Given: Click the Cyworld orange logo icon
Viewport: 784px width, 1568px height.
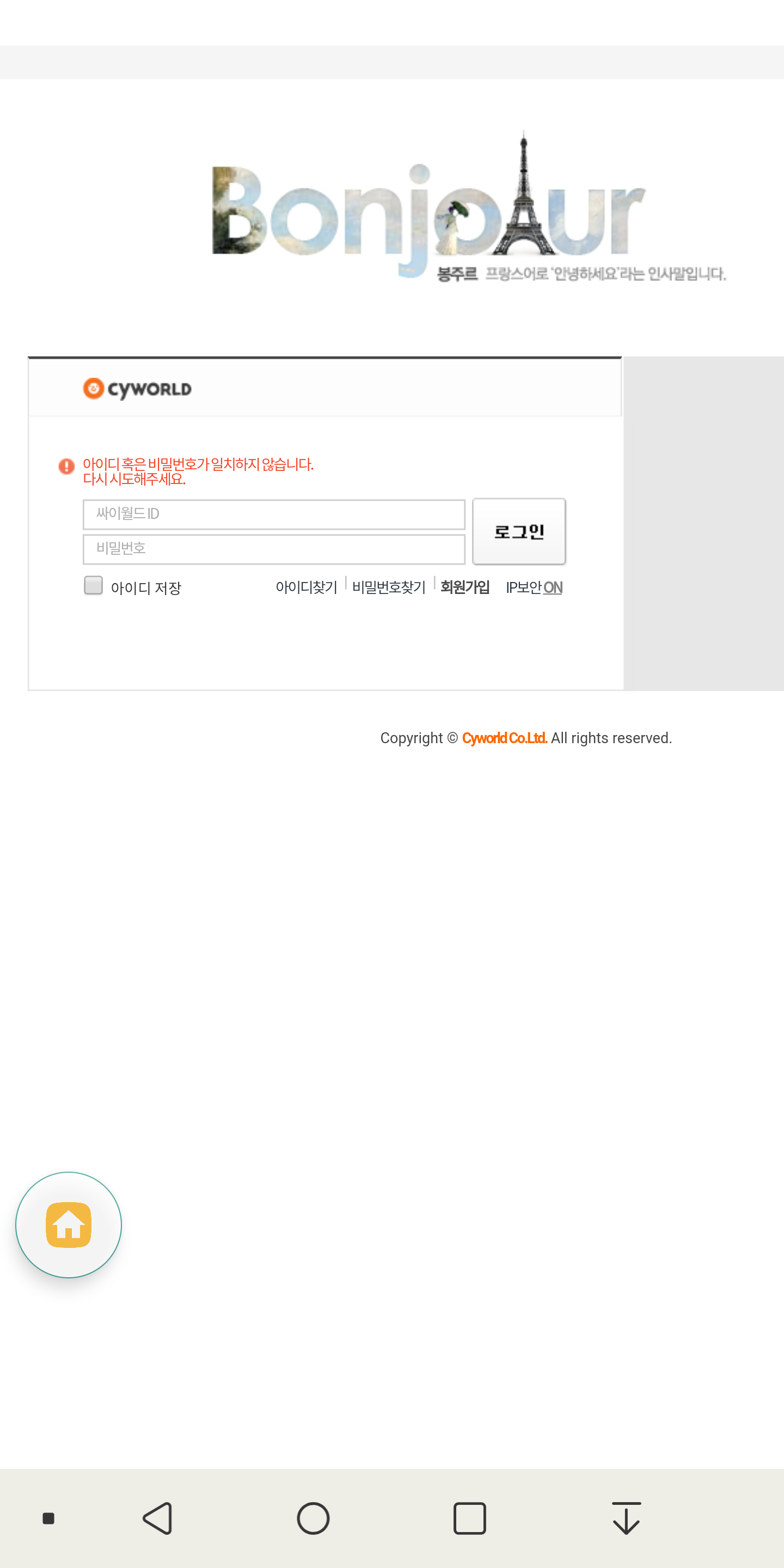Looking at the screenshot, I should [94, 388].
